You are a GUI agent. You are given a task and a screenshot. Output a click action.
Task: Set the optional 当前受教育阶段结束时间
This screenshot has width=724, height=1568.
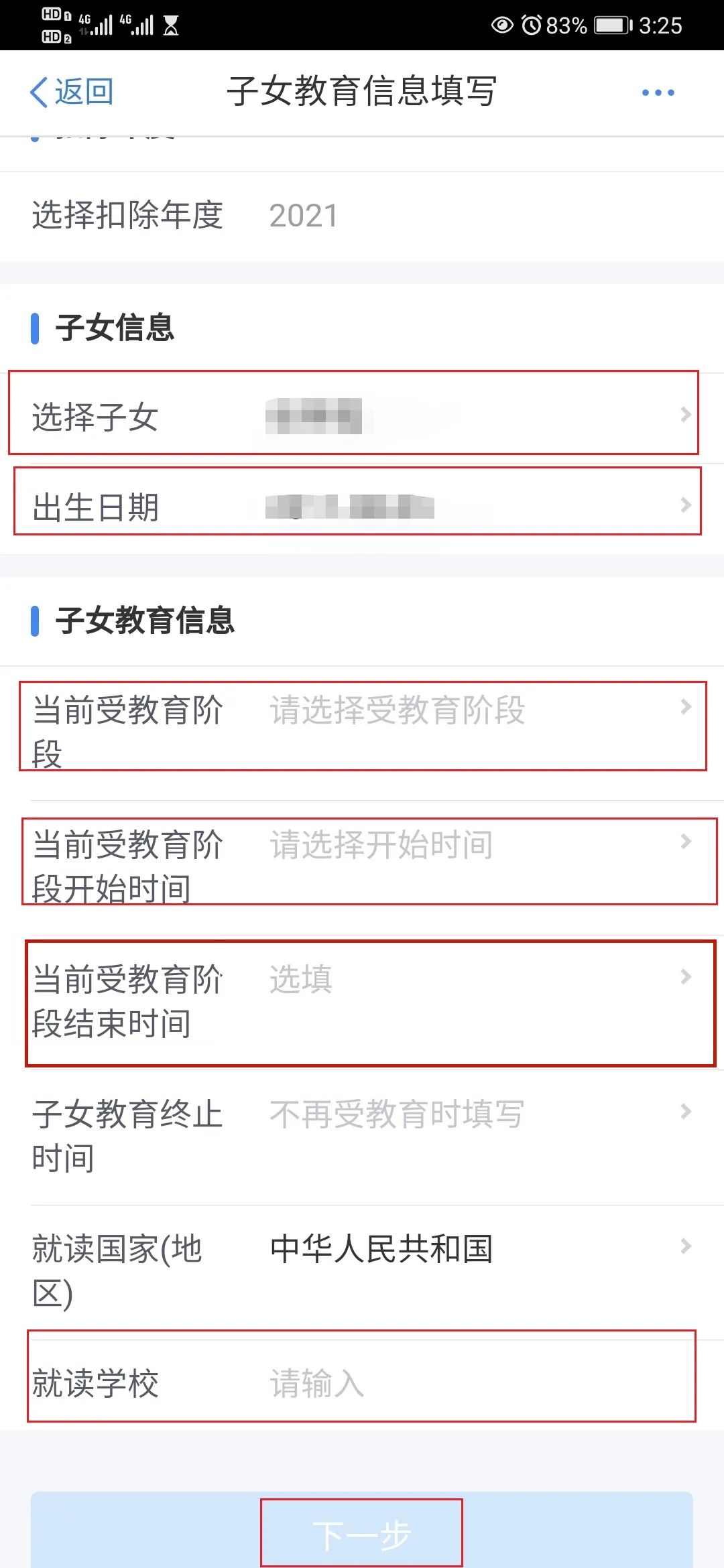click(x=362, y=1002)
